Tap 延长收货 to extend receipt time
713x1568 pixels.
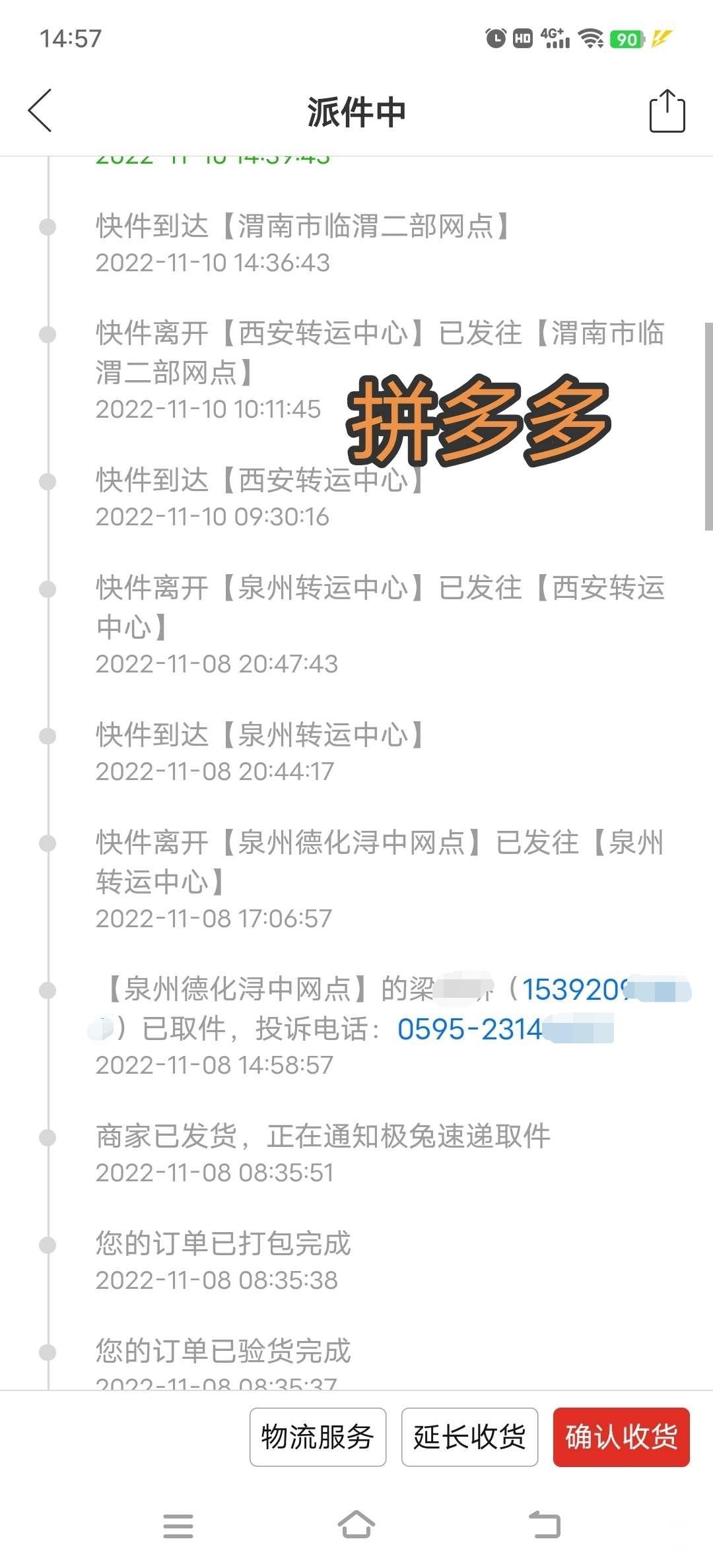pos(469,1437)
